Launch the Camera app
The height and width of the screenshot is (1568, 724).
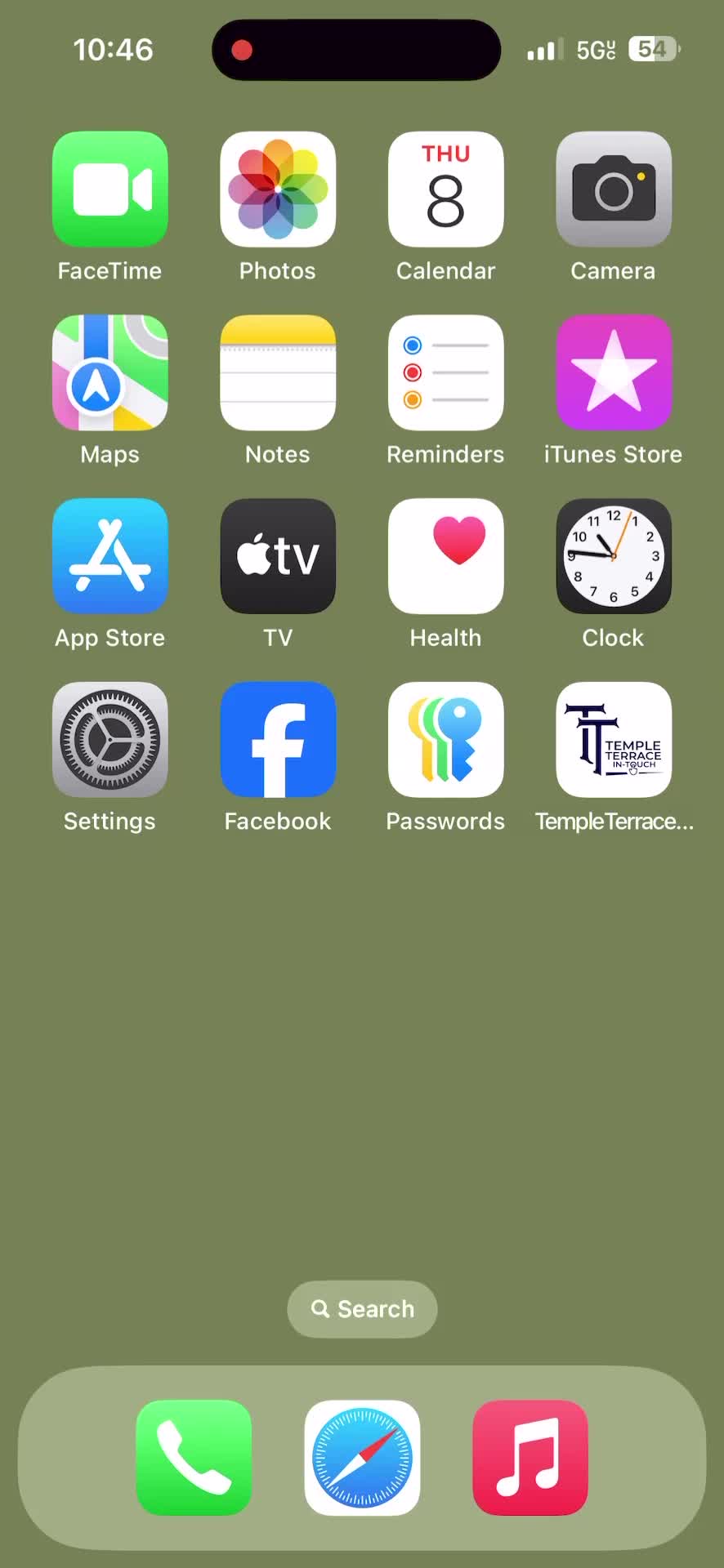[x=614, y=189]
